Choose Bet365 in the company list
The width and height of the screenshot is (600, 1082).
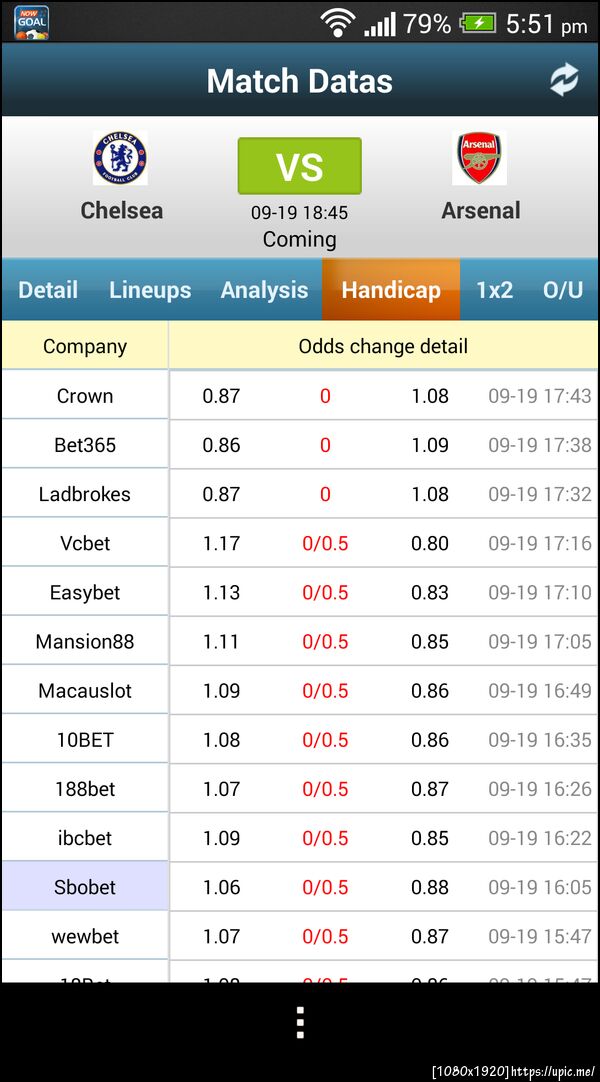pyautogui.click(x=85, y=445)
